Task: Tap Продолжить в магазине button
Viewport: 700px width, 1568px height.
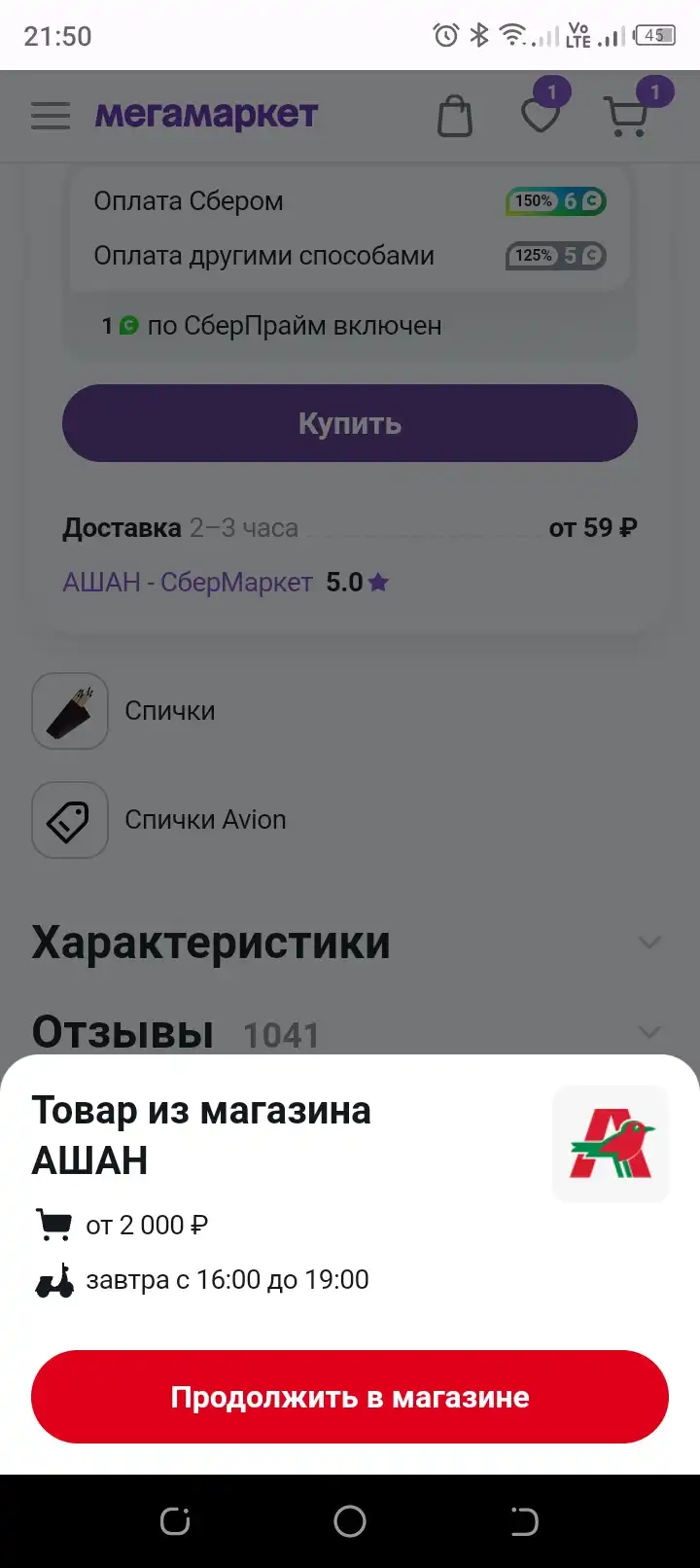Action: 350,1397
